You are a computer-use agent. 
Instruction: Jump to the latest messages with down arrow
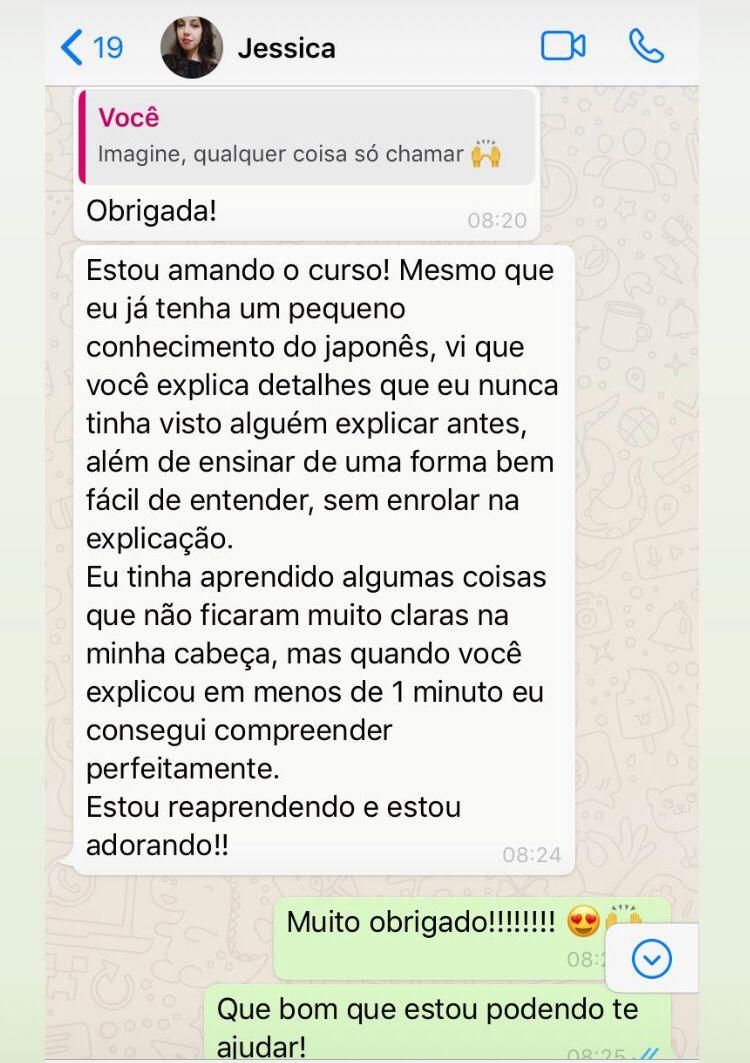click(652, 959)
